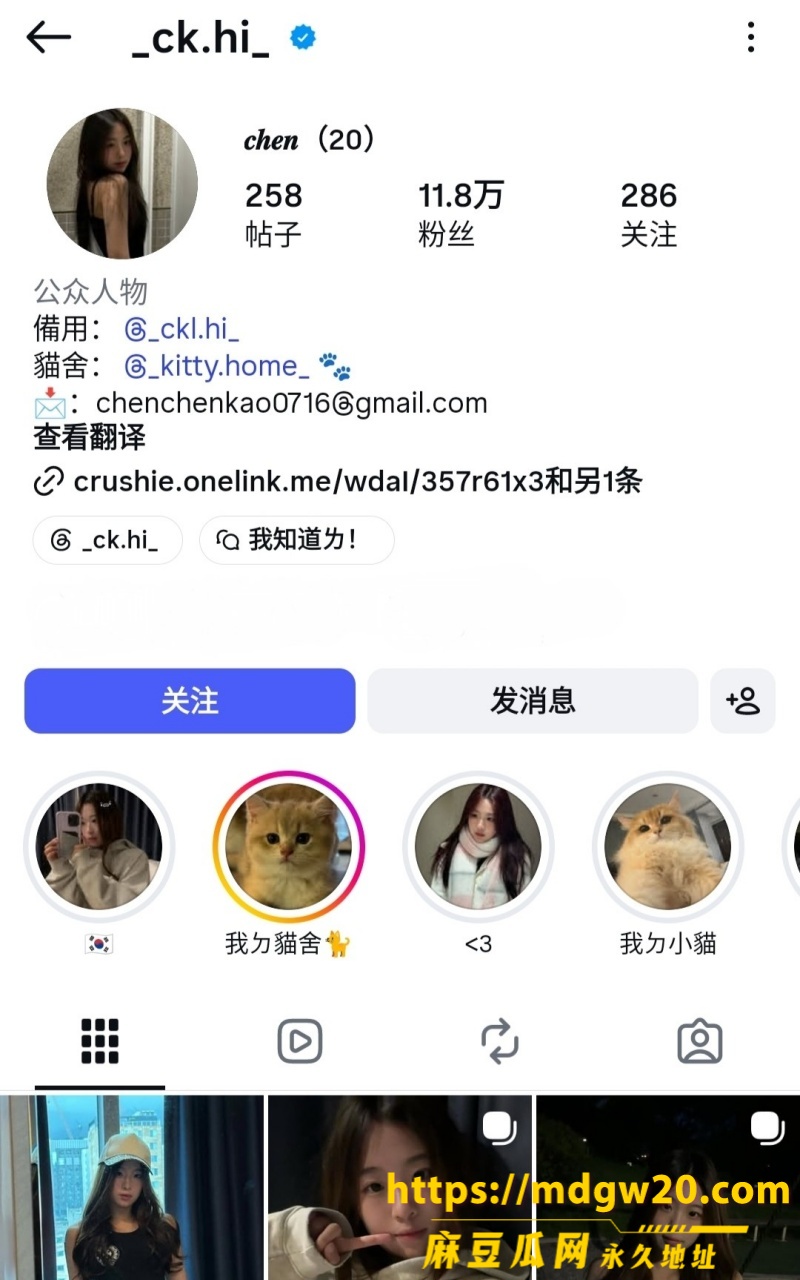View the <3 story highlight
800x1280 pixels.
(x=478, y=846)
